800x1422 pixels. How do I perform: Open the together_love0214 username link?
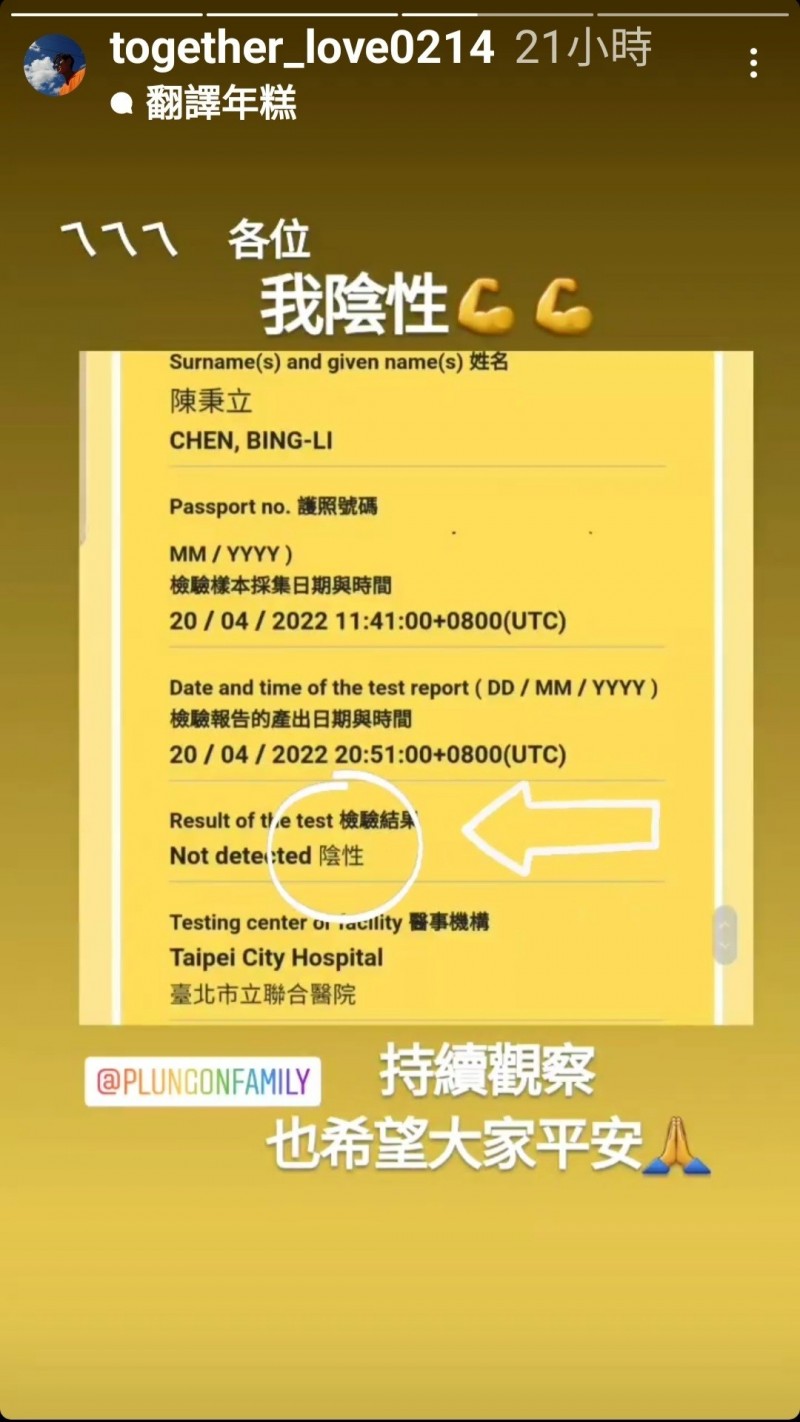pos(302,48)
